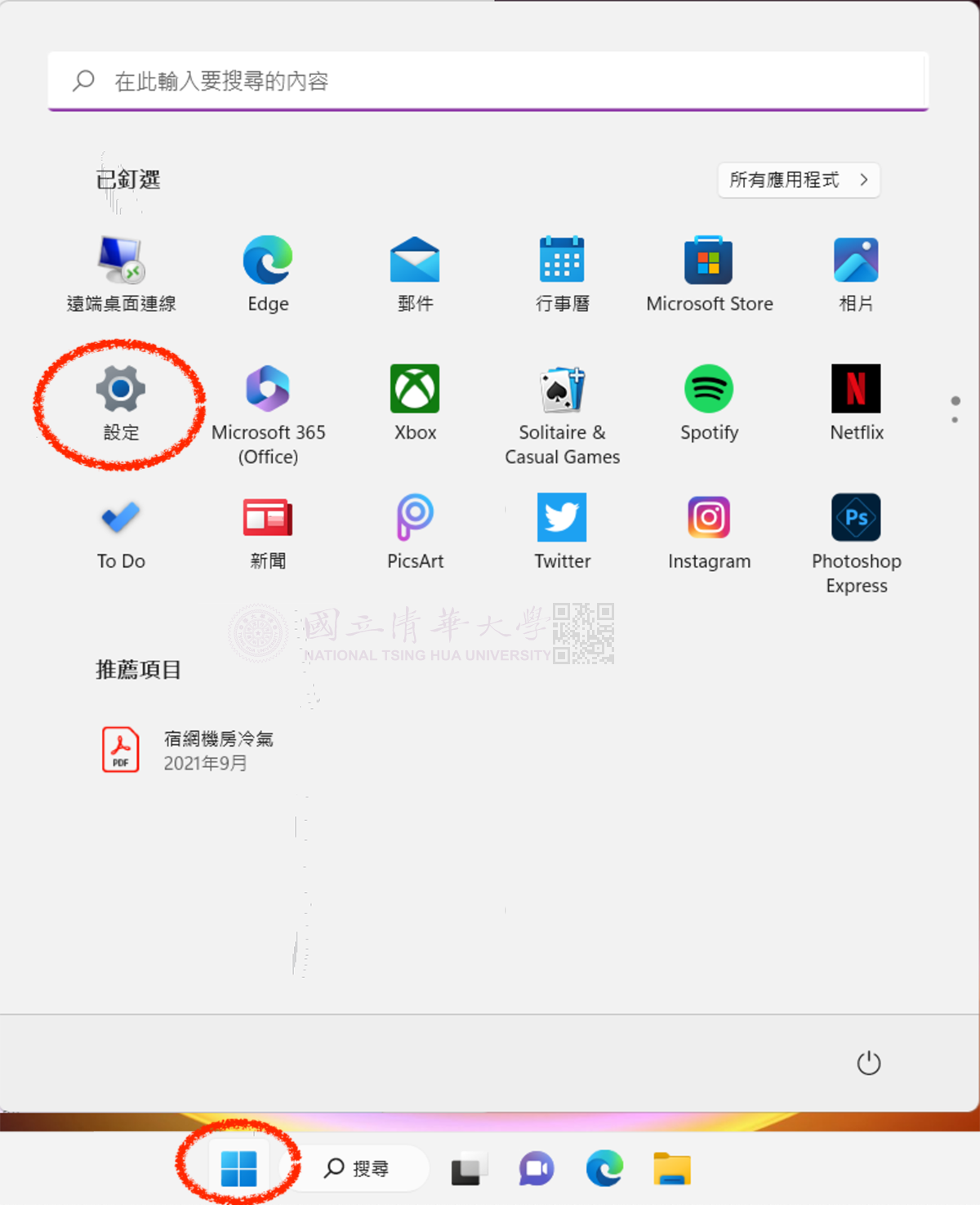
Task: Click the Windows Start button on taskbar
Action: pos(238,1168)
